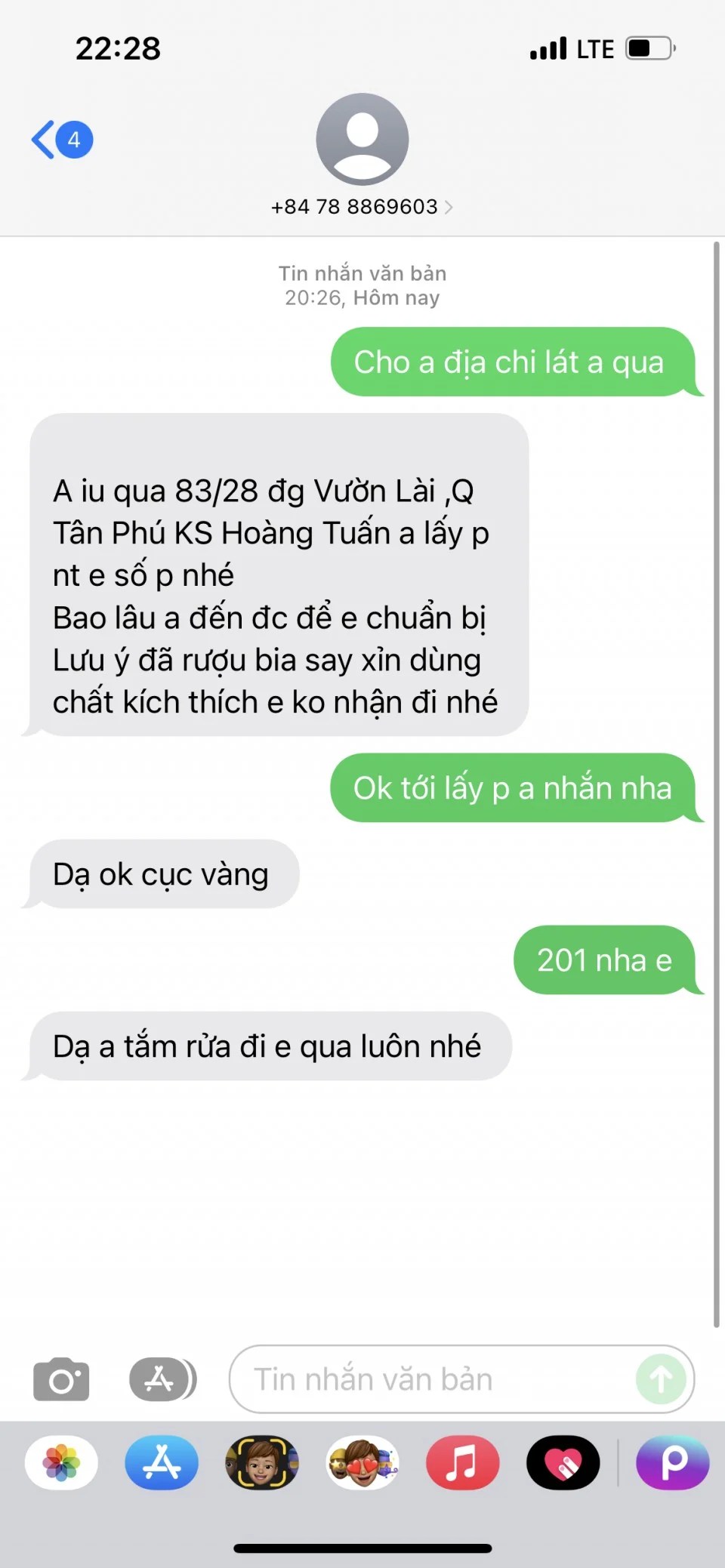This screenshot has height=1568, width=725.
Task: Send the message with the arrow button
Action: 661,1380
